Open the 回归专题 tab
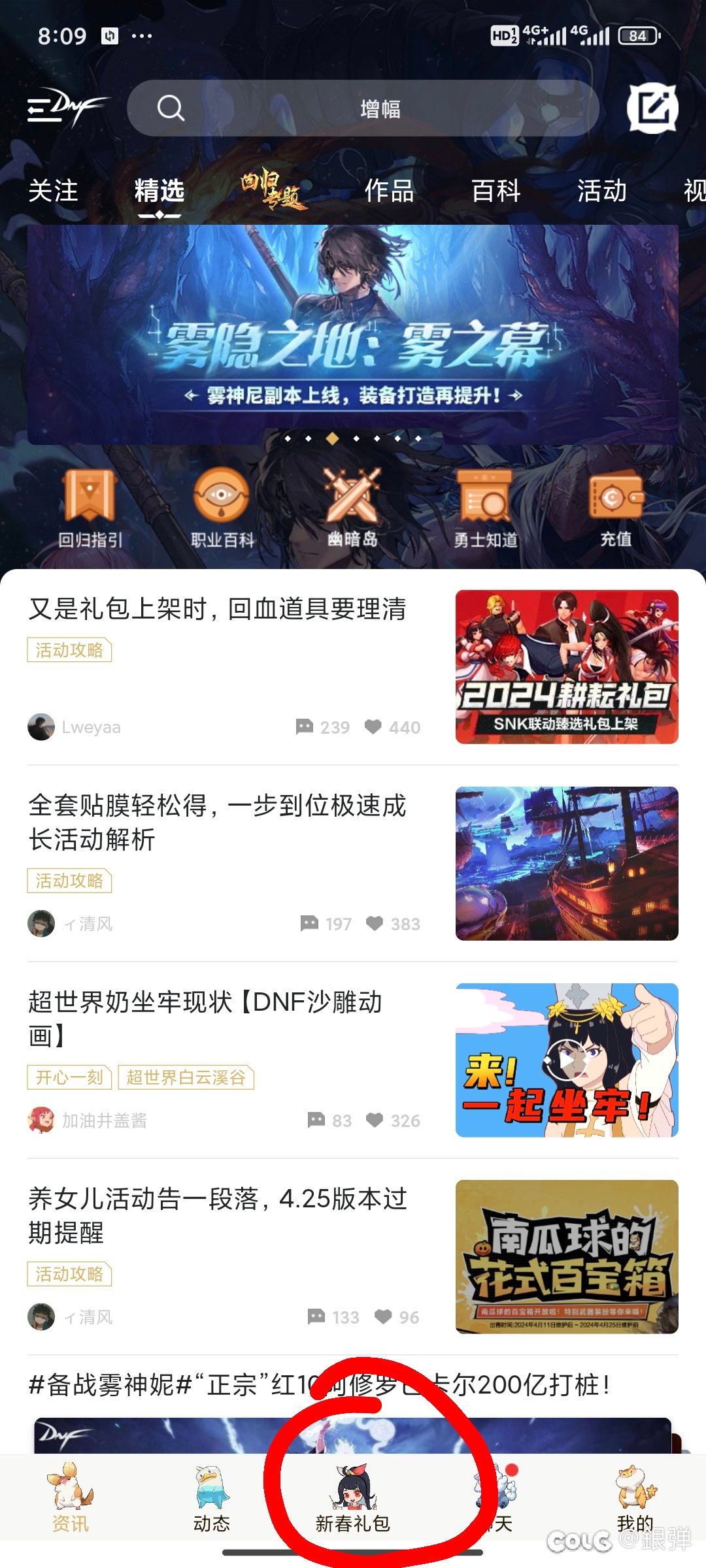 tap(273, 189)
